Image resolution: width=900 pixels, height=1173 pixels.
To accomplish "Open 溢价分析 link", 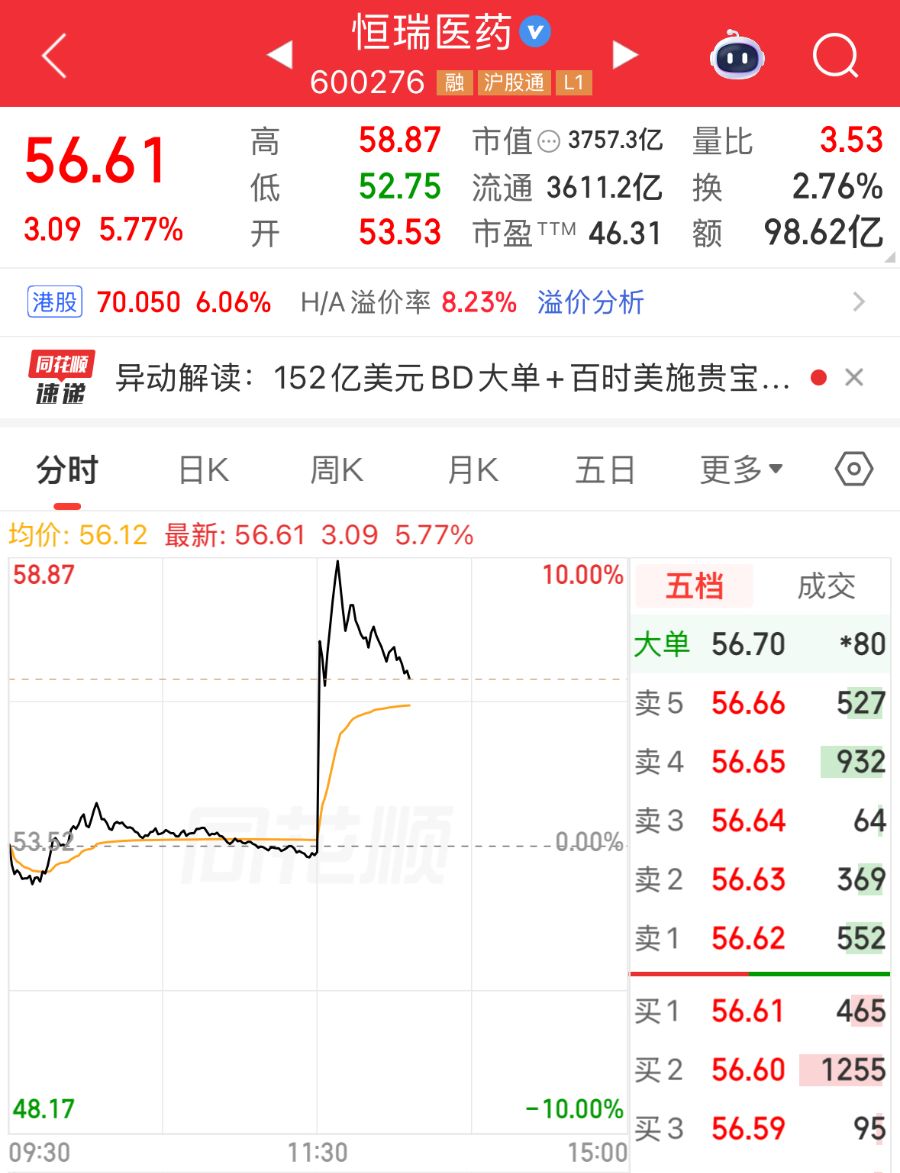I will point(590,302).
